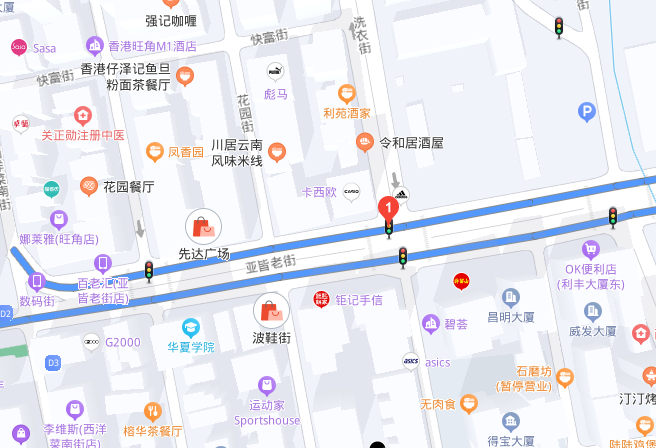The width and height of the screenshot is (656, 448).
Task: Tap the red waypoint marker numbered 1
Action: coord(389,208)
